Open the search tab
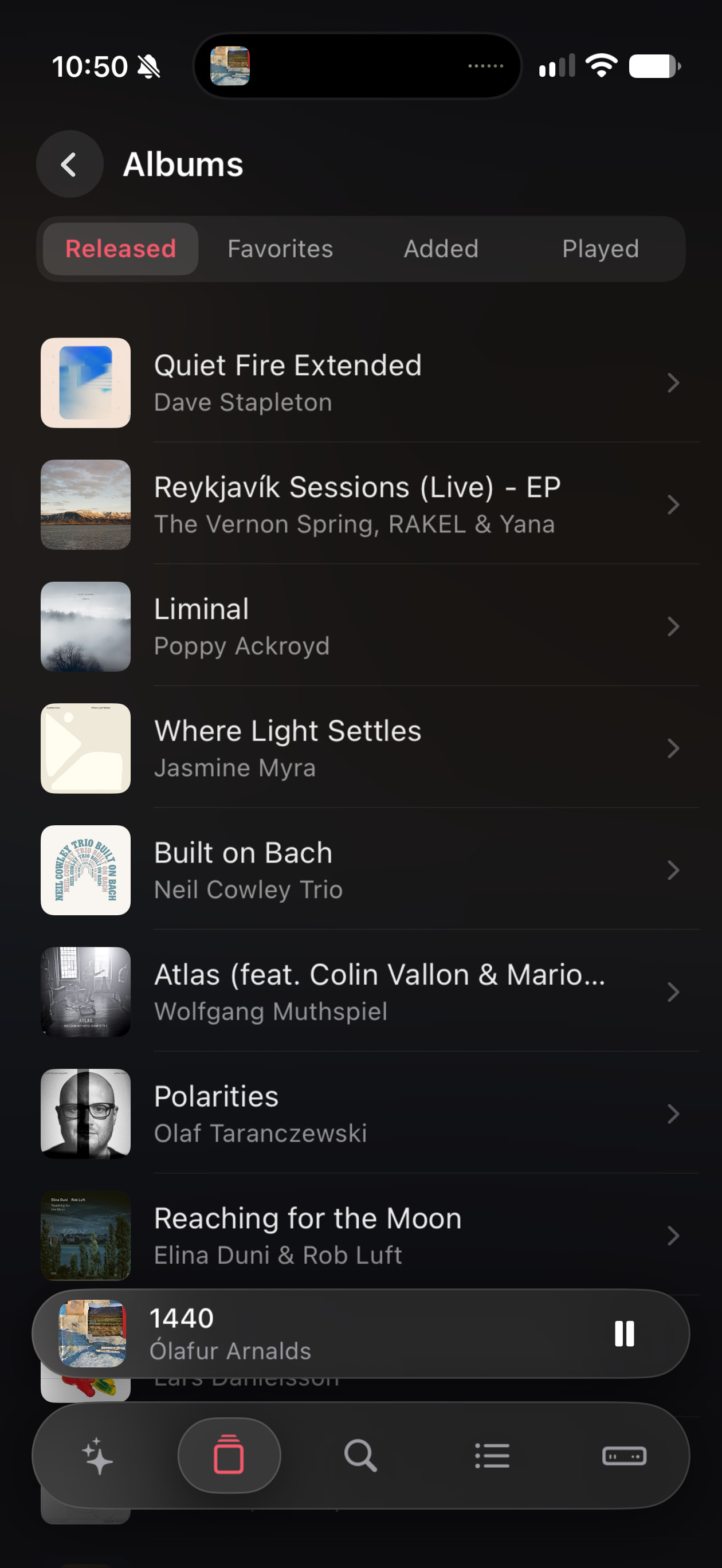722x1568 pixels. point(360,1456)
